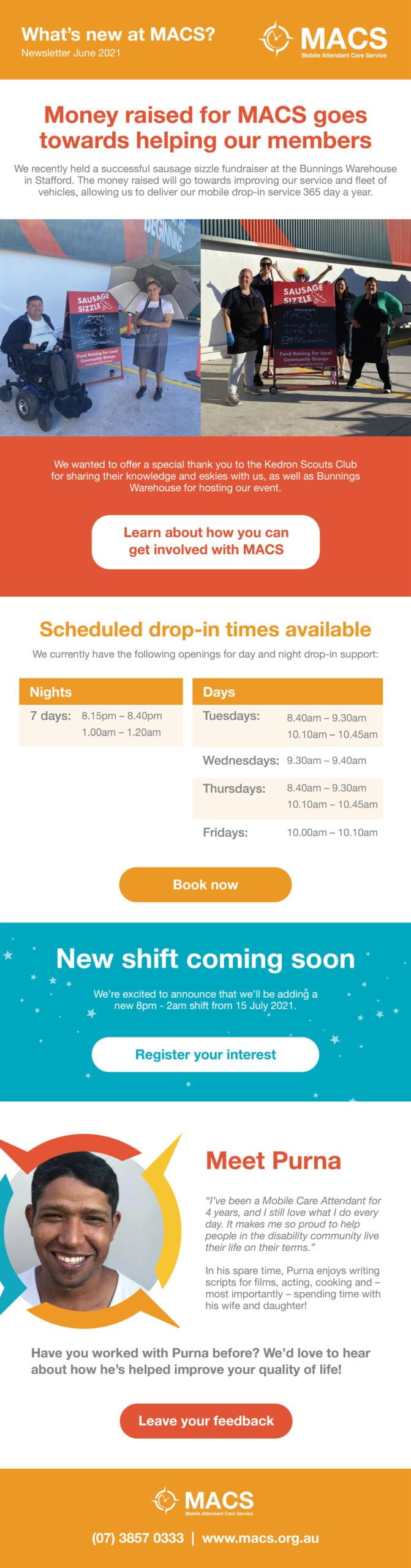This screenshot has width=411, height=1568.
Task: Call the (07) 3857 0333 phone number
Action: (138, 1538)
